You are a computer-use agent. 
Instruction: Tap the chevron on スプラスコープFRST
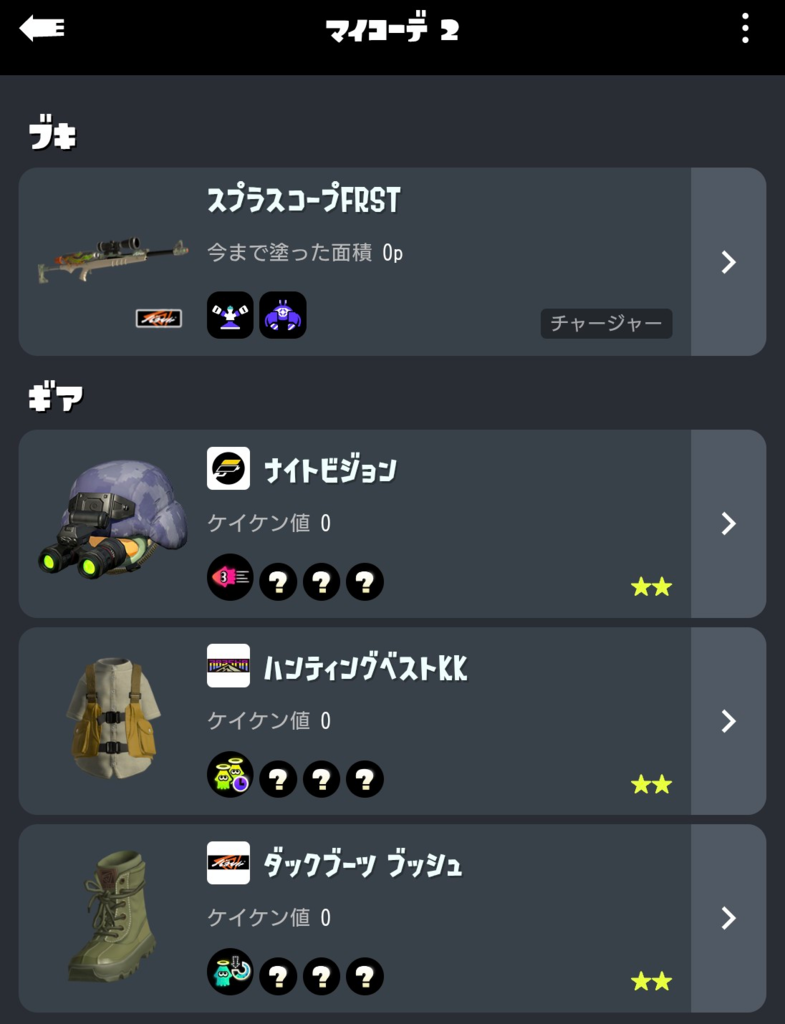coord(728,262)
